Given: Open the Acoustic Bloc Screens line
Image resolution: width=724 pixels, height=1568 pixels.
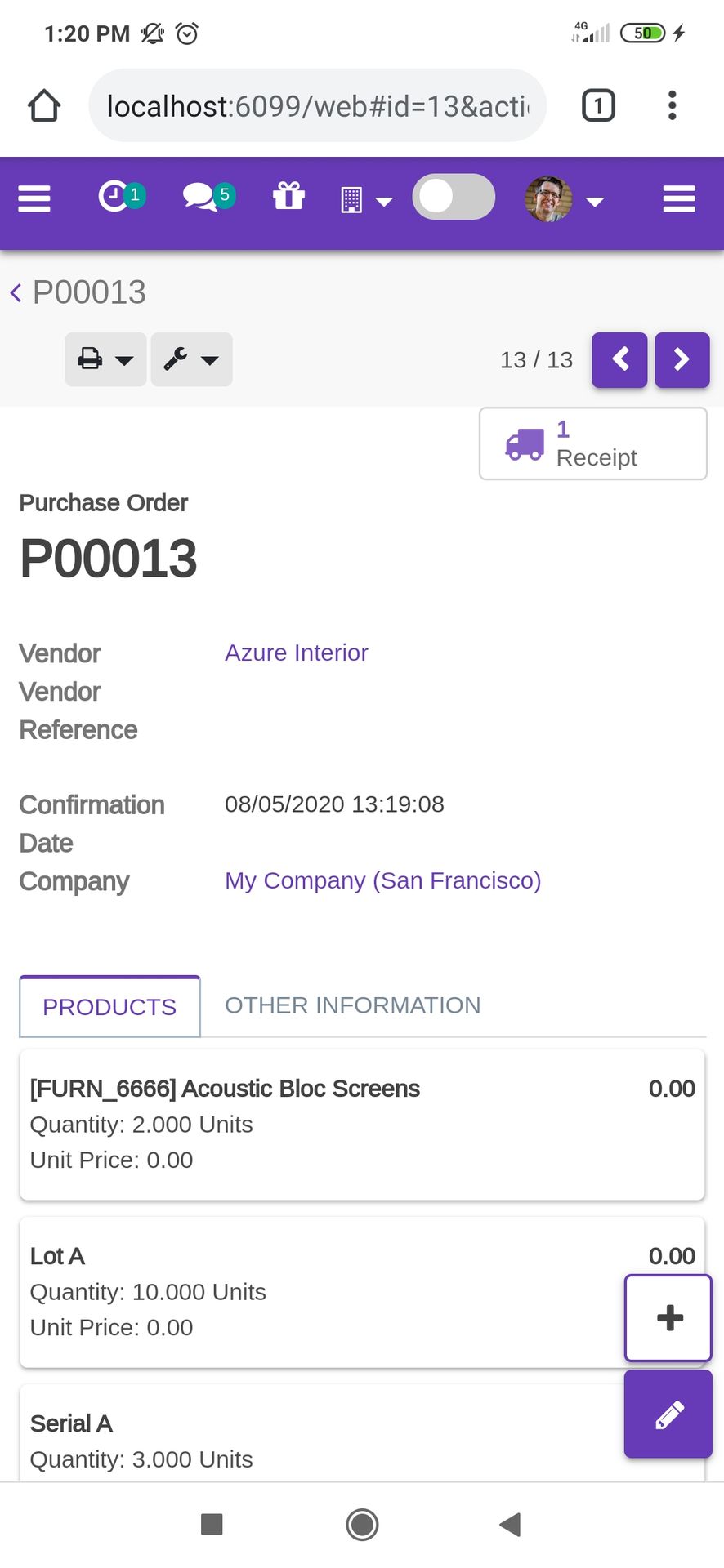Looking at the screenshot, I should [x=362, y=1125].
